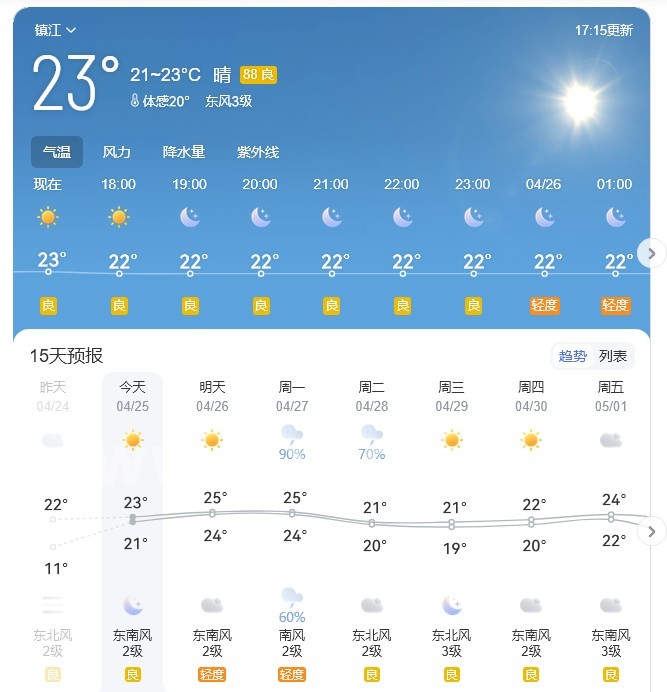The width and height of the screenshot is (667, 692).
Task: Open the 镇江 city dropdown
Action: click(55, 30)
